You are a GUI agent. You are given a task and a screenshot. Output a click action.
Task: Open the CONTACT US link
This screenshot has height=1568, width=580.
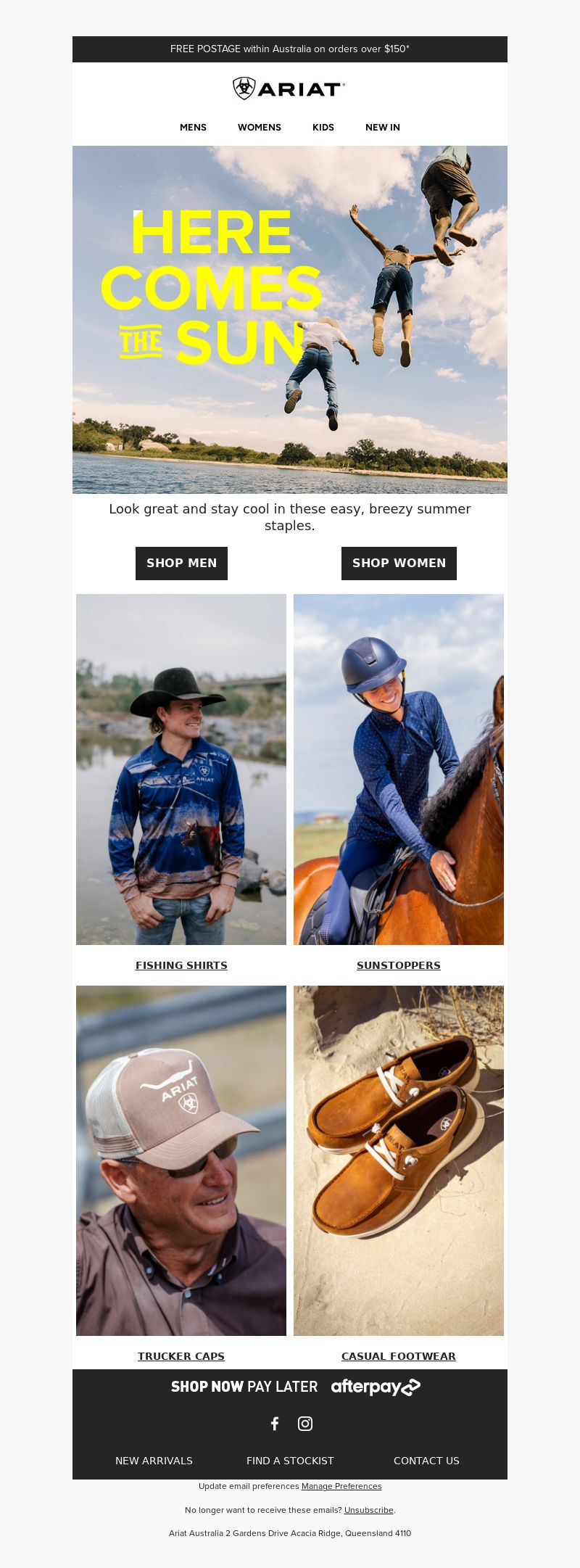coord(426,1461)
